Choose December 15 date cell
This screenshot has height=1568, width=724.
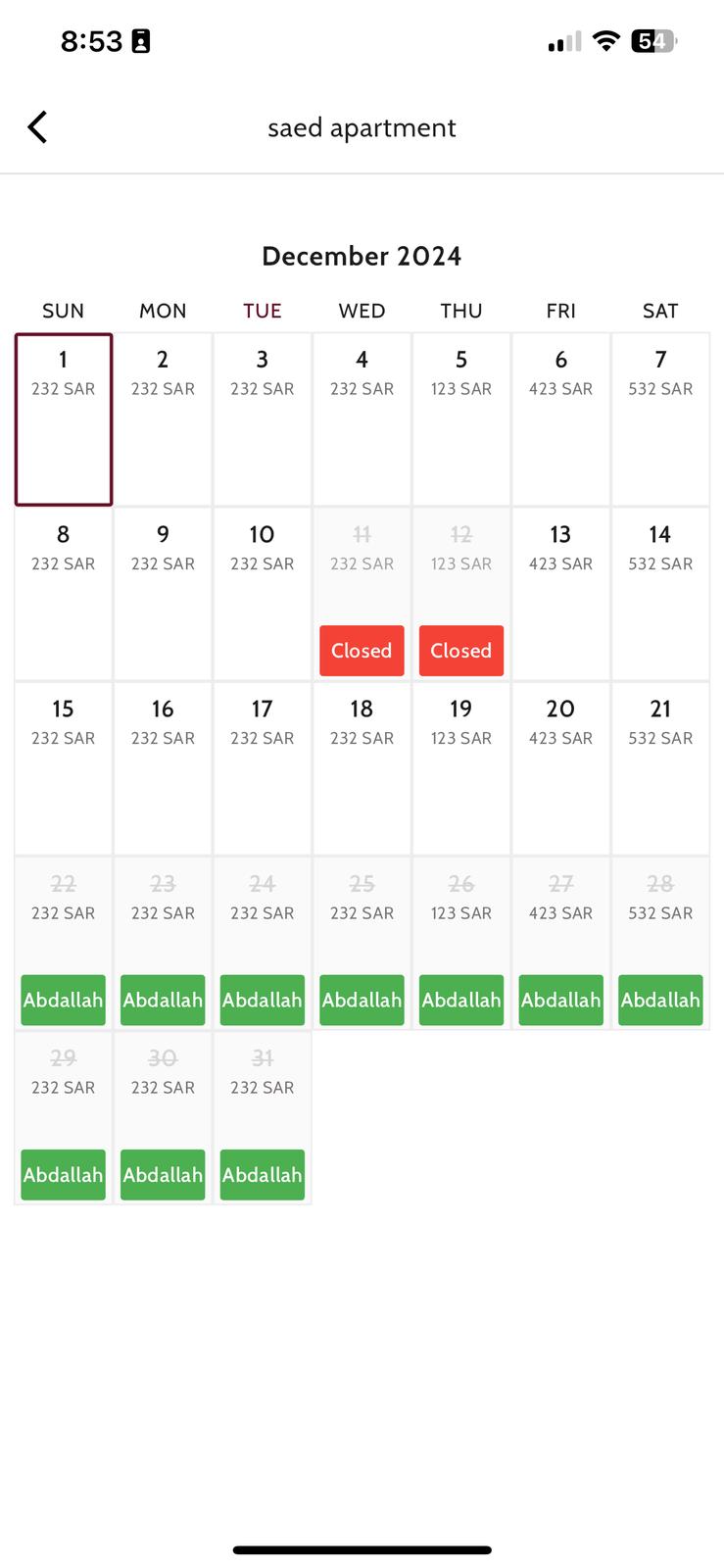(x=64, y=768)
